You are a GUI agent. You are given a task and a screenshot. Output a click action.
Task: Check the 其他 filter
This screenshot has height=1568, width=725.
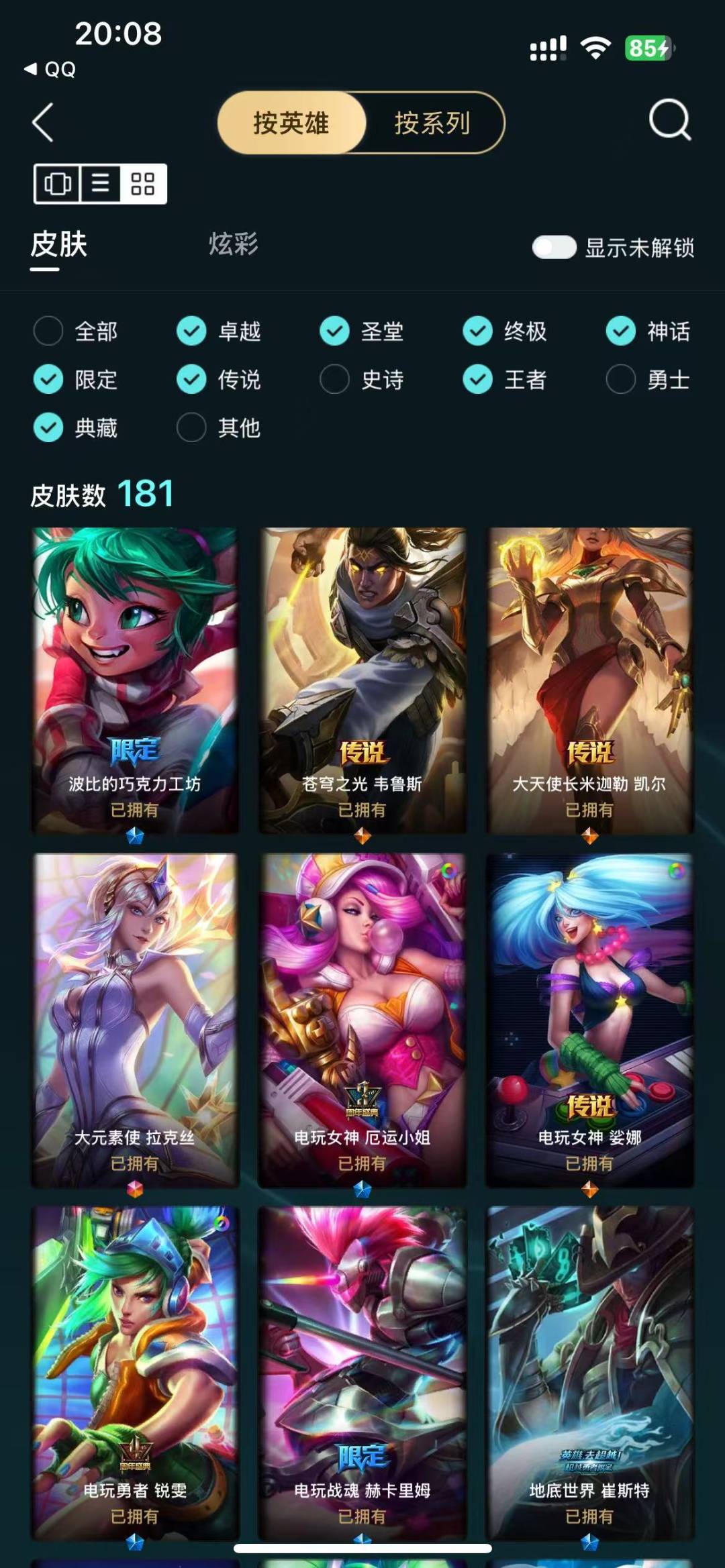pyautogui.click(x=191, y=427)
